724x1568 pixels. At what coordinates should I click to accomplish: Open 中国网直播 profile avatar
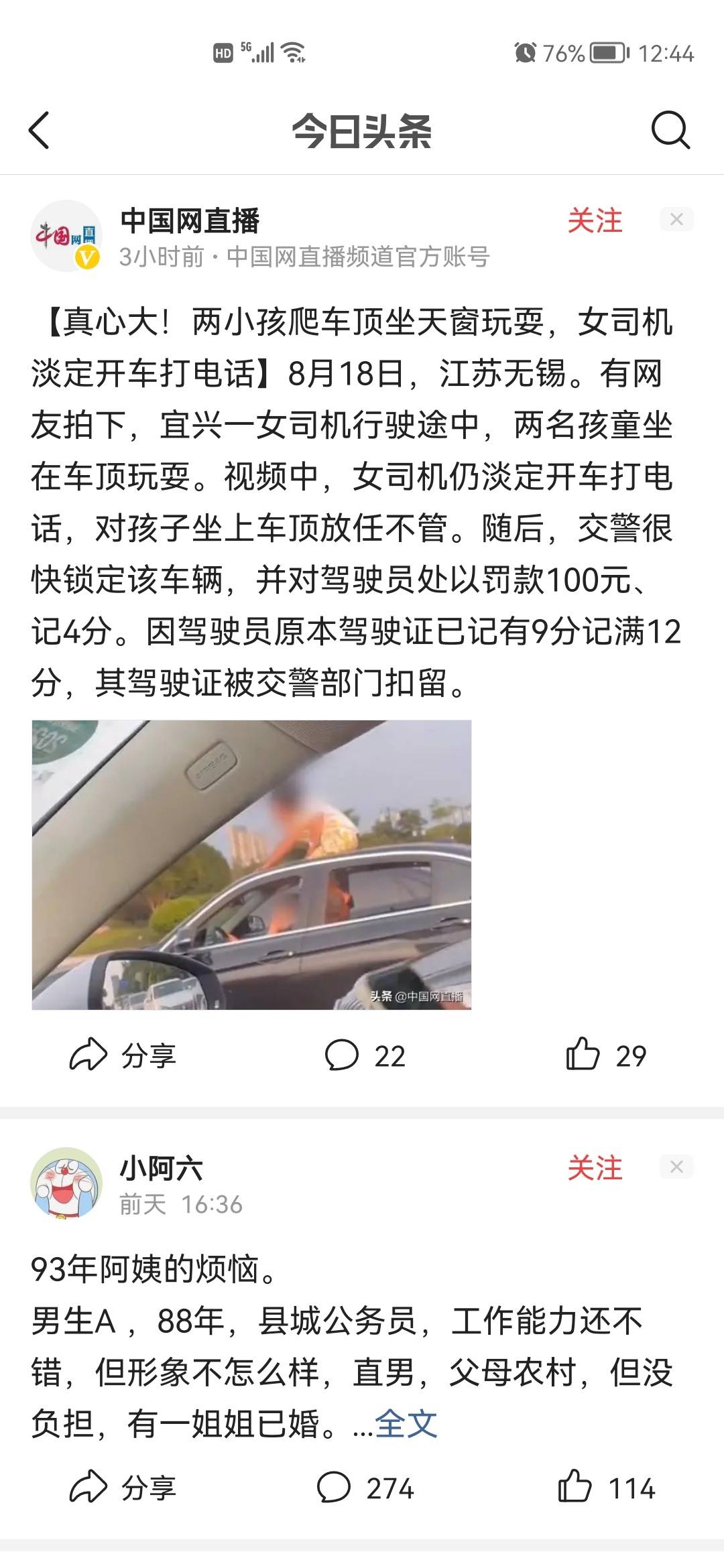click(66, 236)
